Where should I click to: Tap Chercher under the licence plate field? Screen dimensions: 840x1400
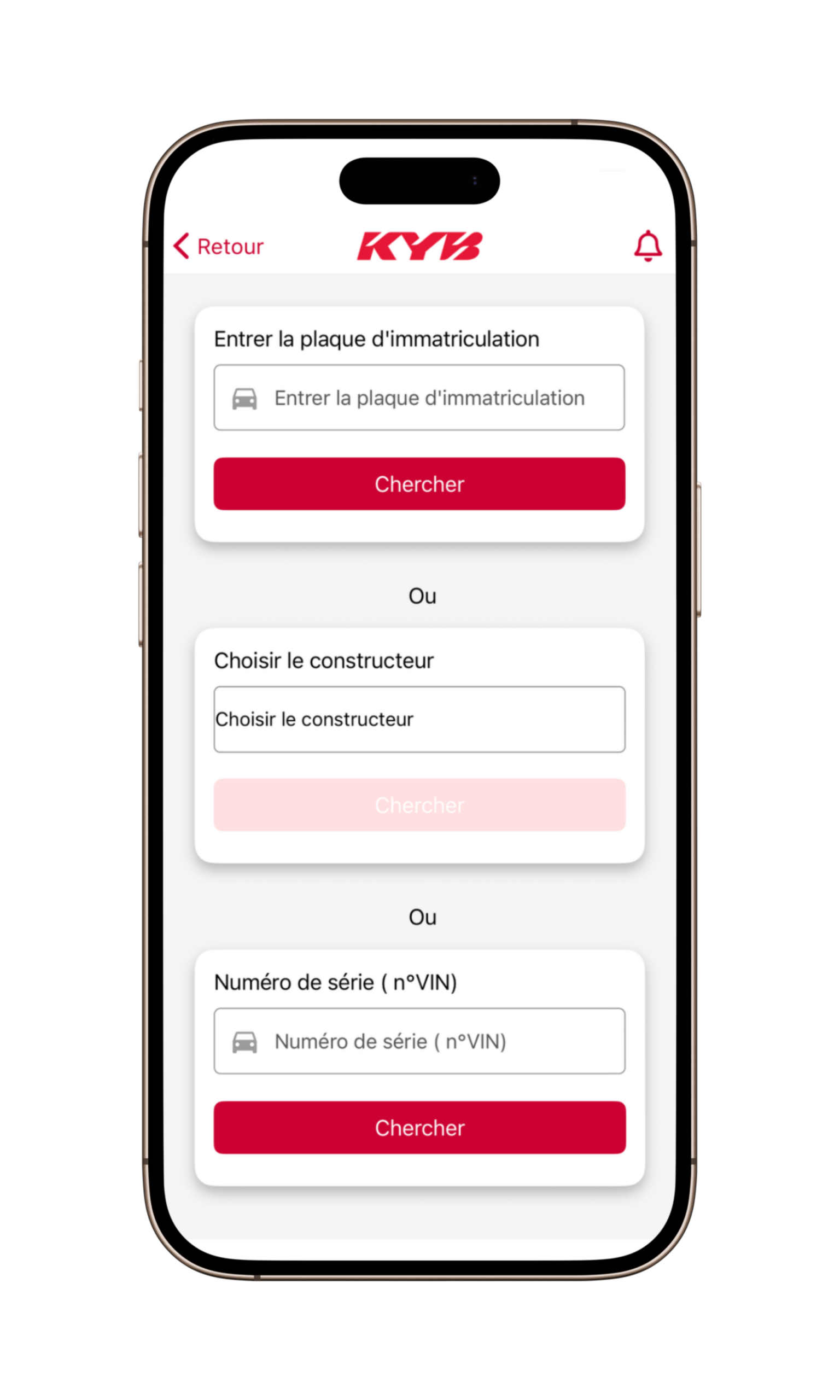(x=419, y=484)
